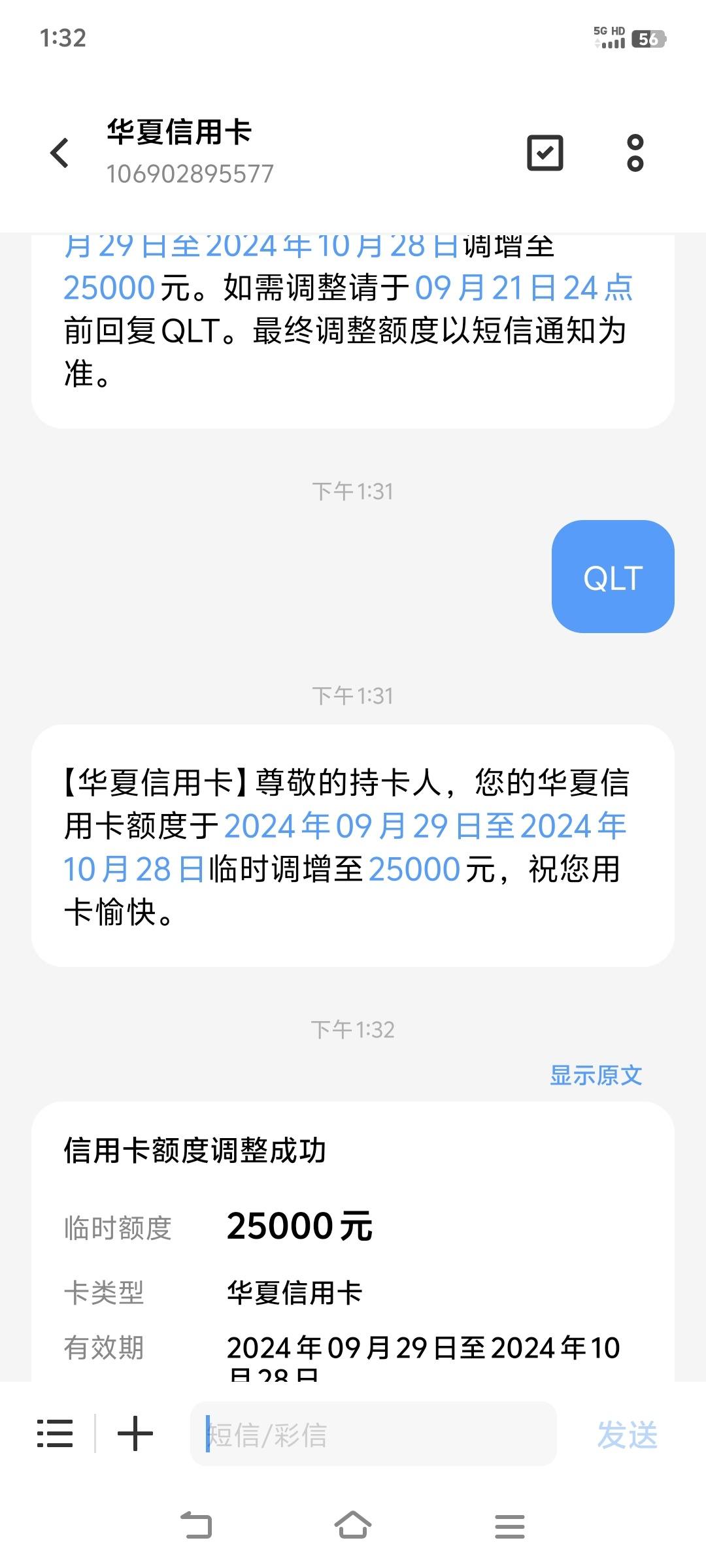
Task: Open the plus attachment button
Action: pos(135,1434)
